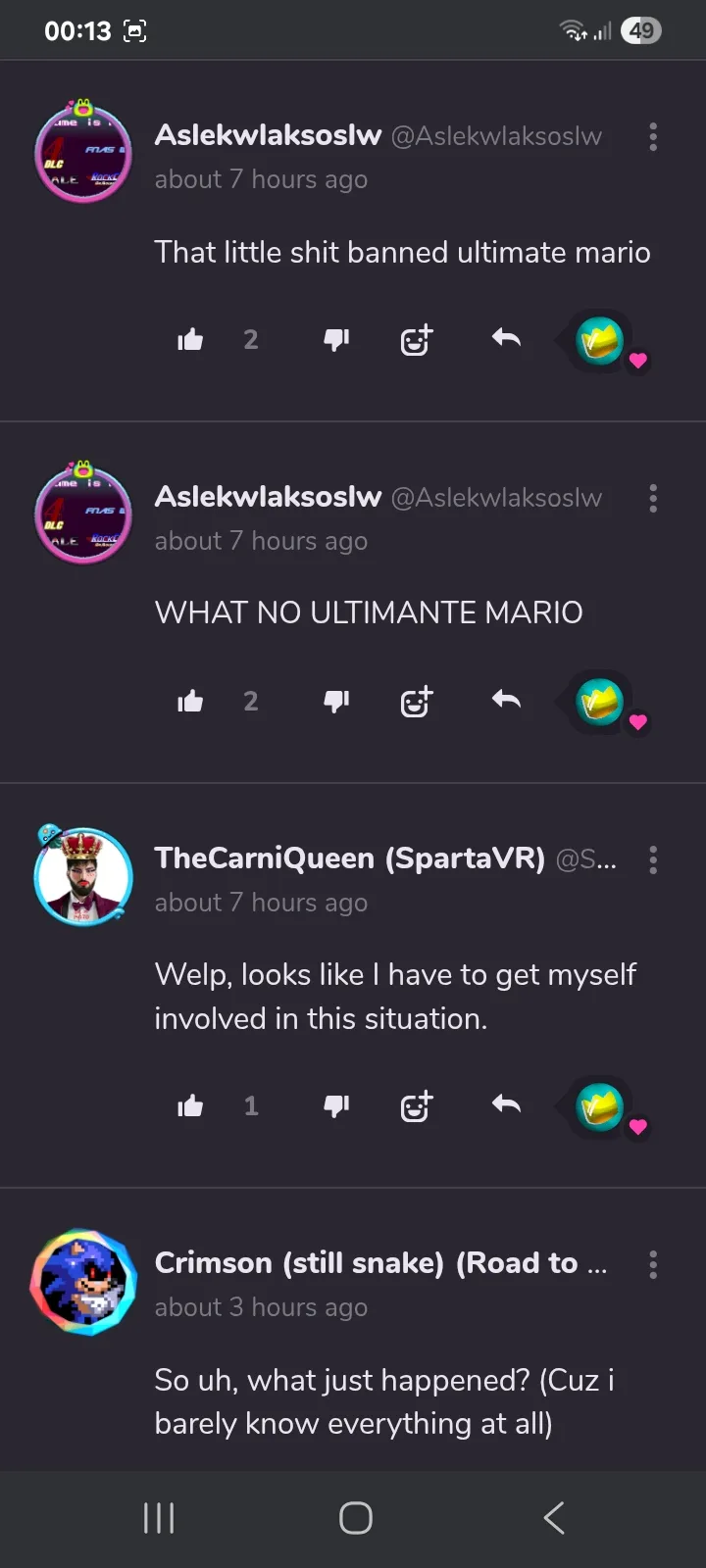Add reaction to 'WHAT NO ULTIMANTE MARIO' comment
706x1568 pixels.
tap(417, 702)
